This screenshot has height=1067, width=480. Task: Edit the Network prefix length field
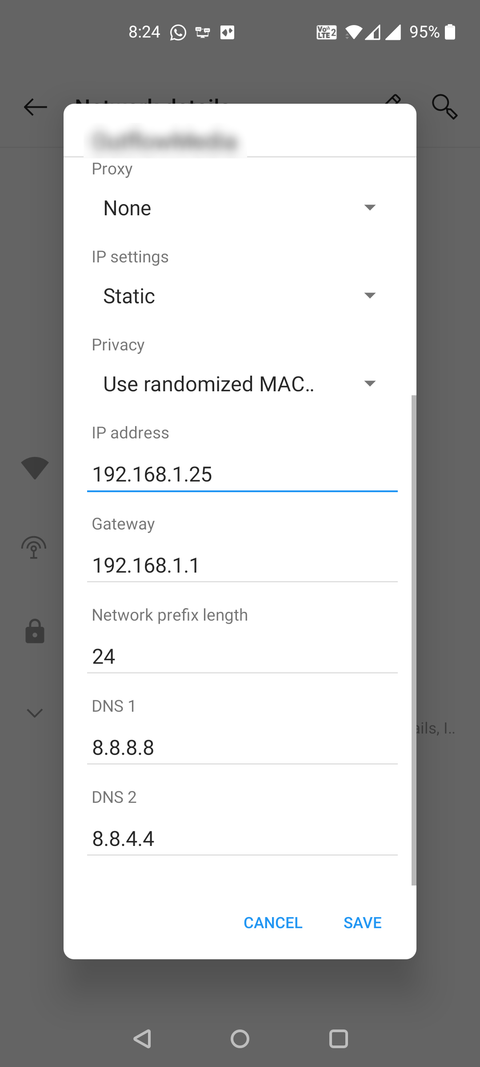(242, 657)
